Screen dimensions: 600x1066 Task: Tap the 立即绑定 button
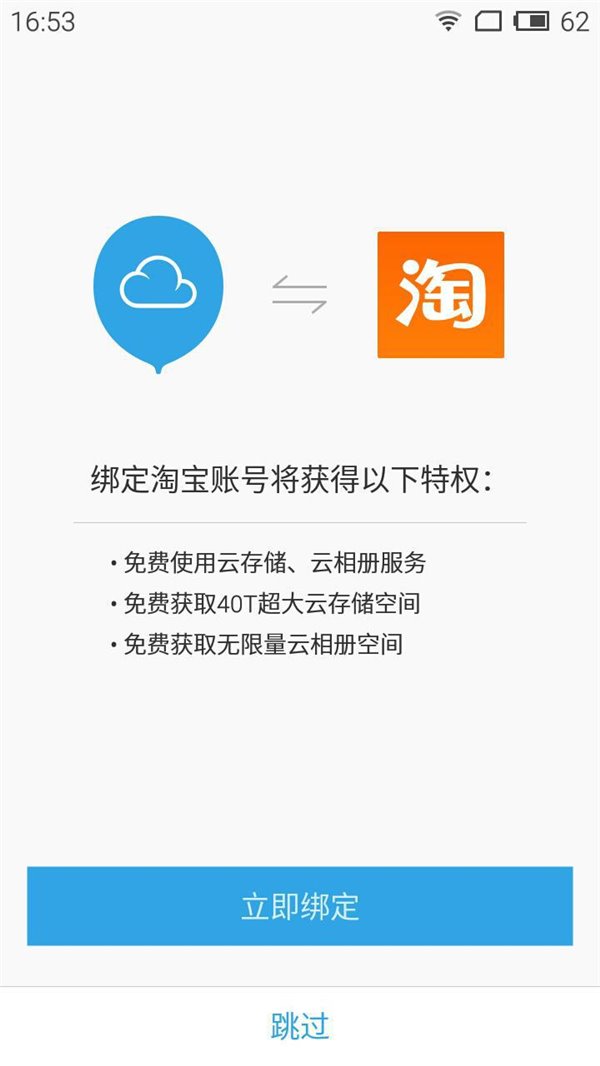coord(300,906)
